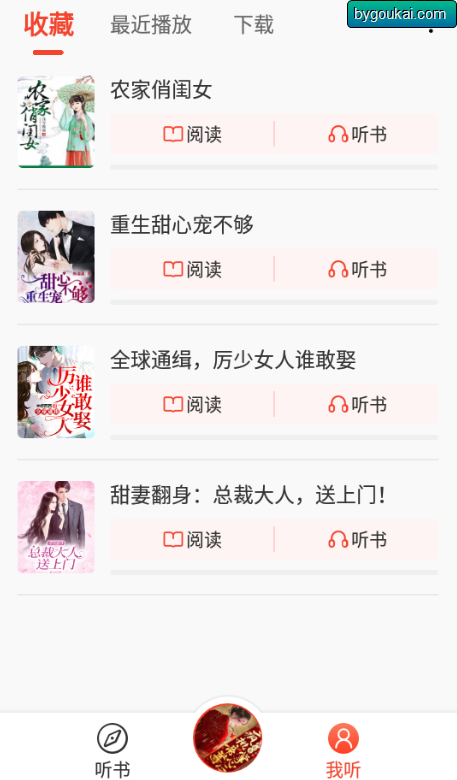Image resolution: width=457 pixels, height=780 pixels.
Task: Open the 厉少女人谁敢娶 book cover
Action: click(x=56, y=392)
